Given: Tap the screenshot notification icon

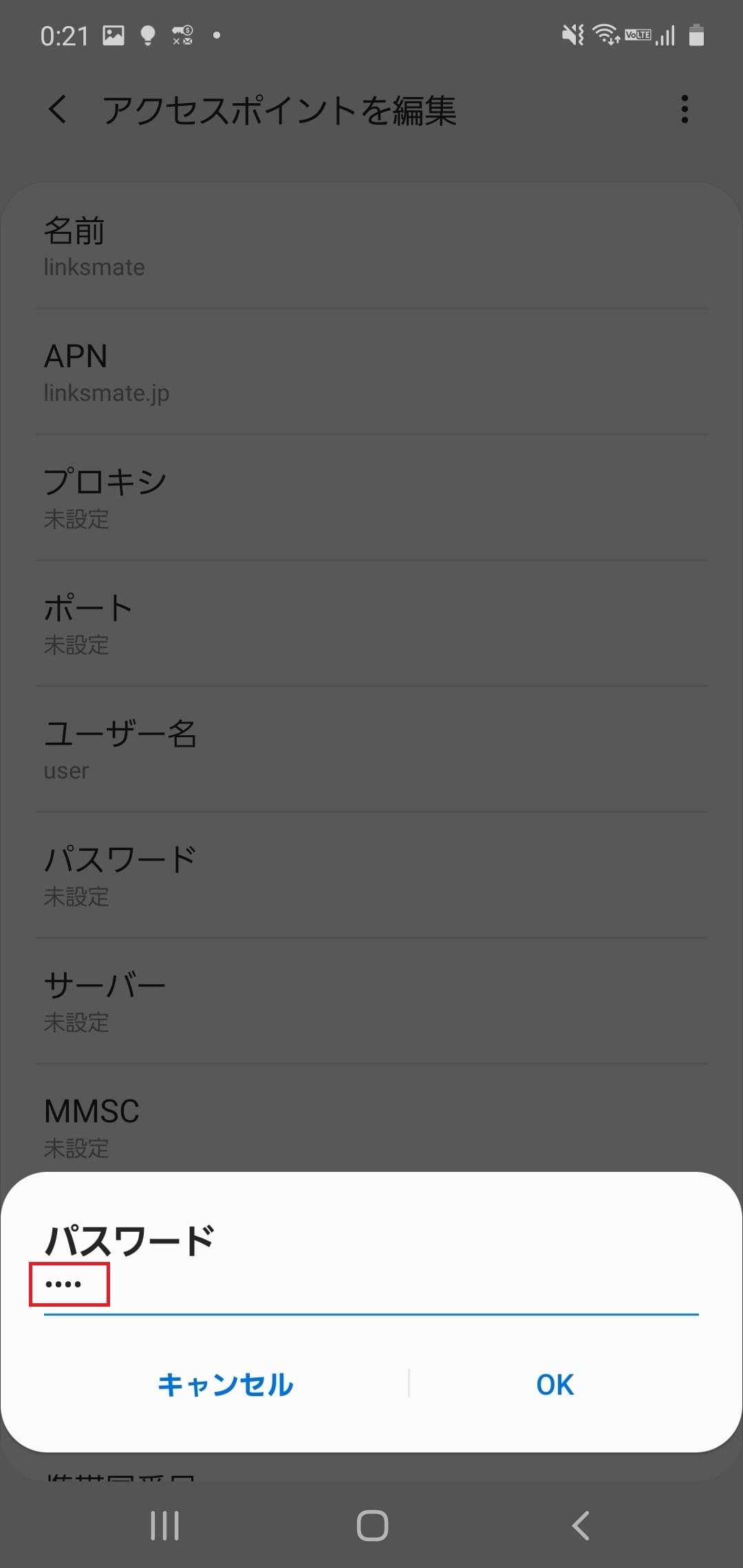Looking at the screenshot, I should point(112,35).
